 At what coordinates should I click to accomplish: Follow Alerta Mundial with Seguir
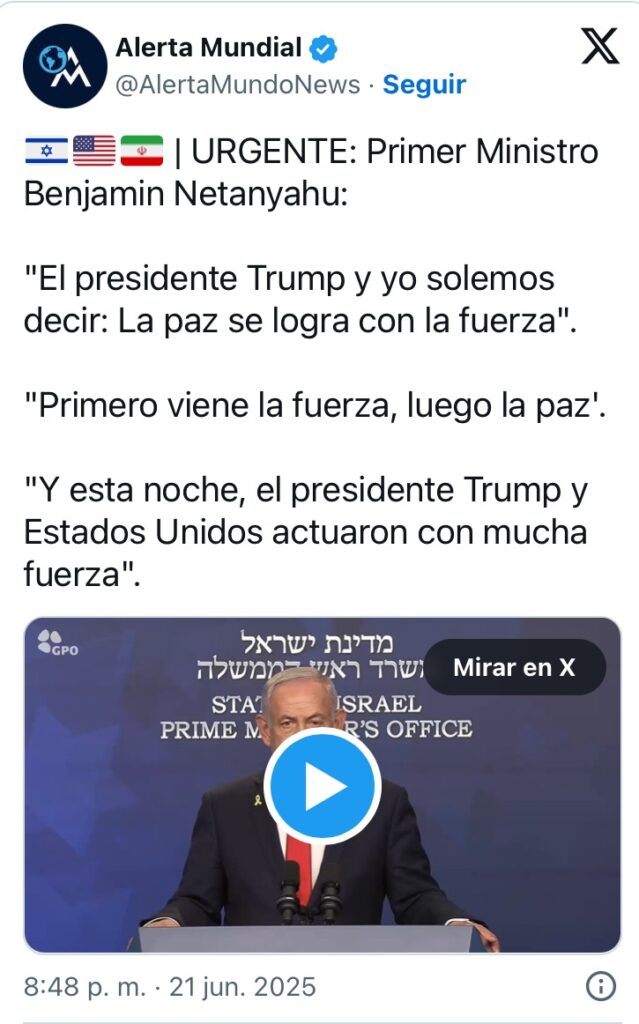(x=424, y=85)
